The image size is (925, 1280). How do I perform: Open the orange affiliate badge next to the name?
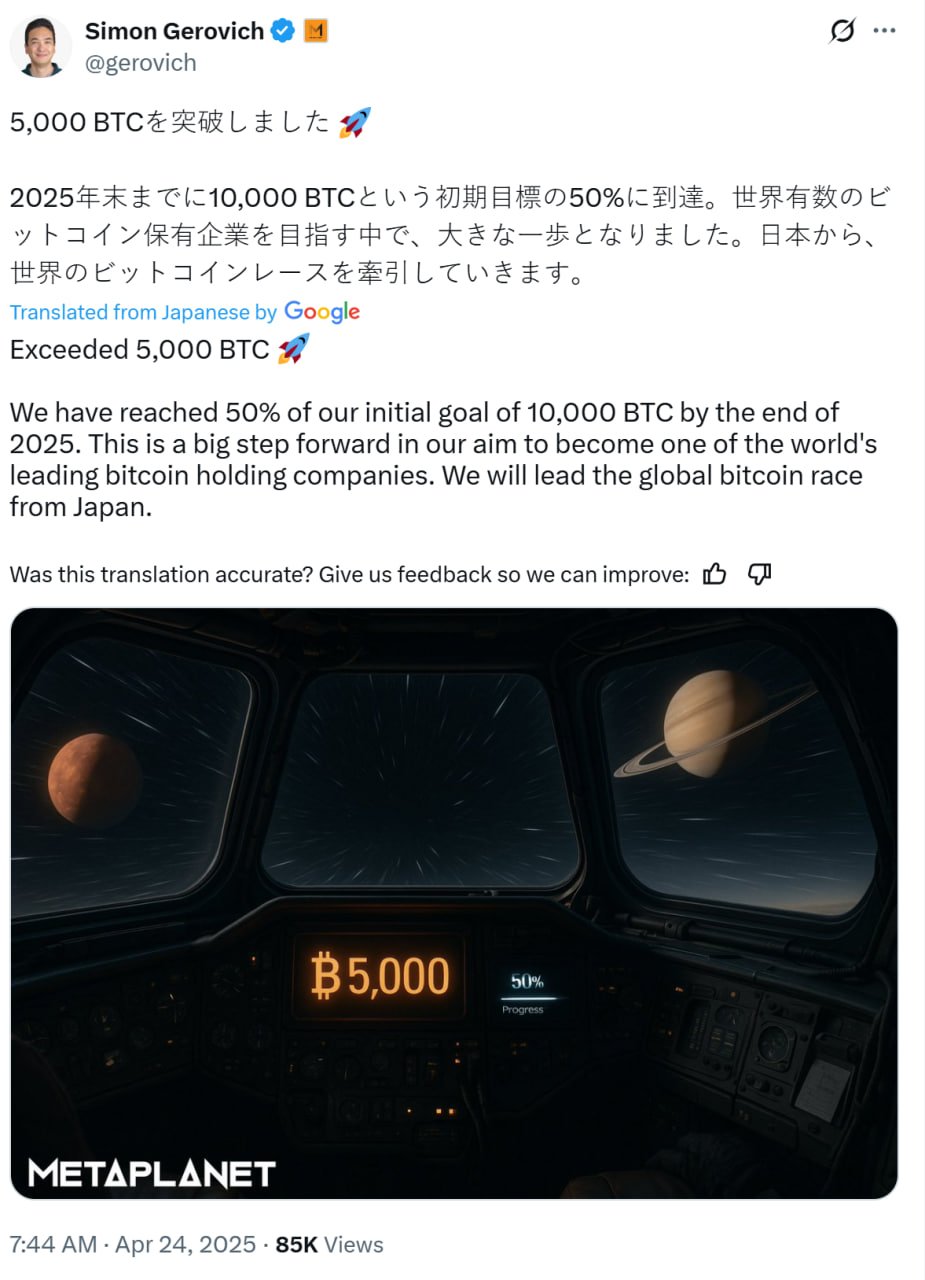[x=316, y=31]
